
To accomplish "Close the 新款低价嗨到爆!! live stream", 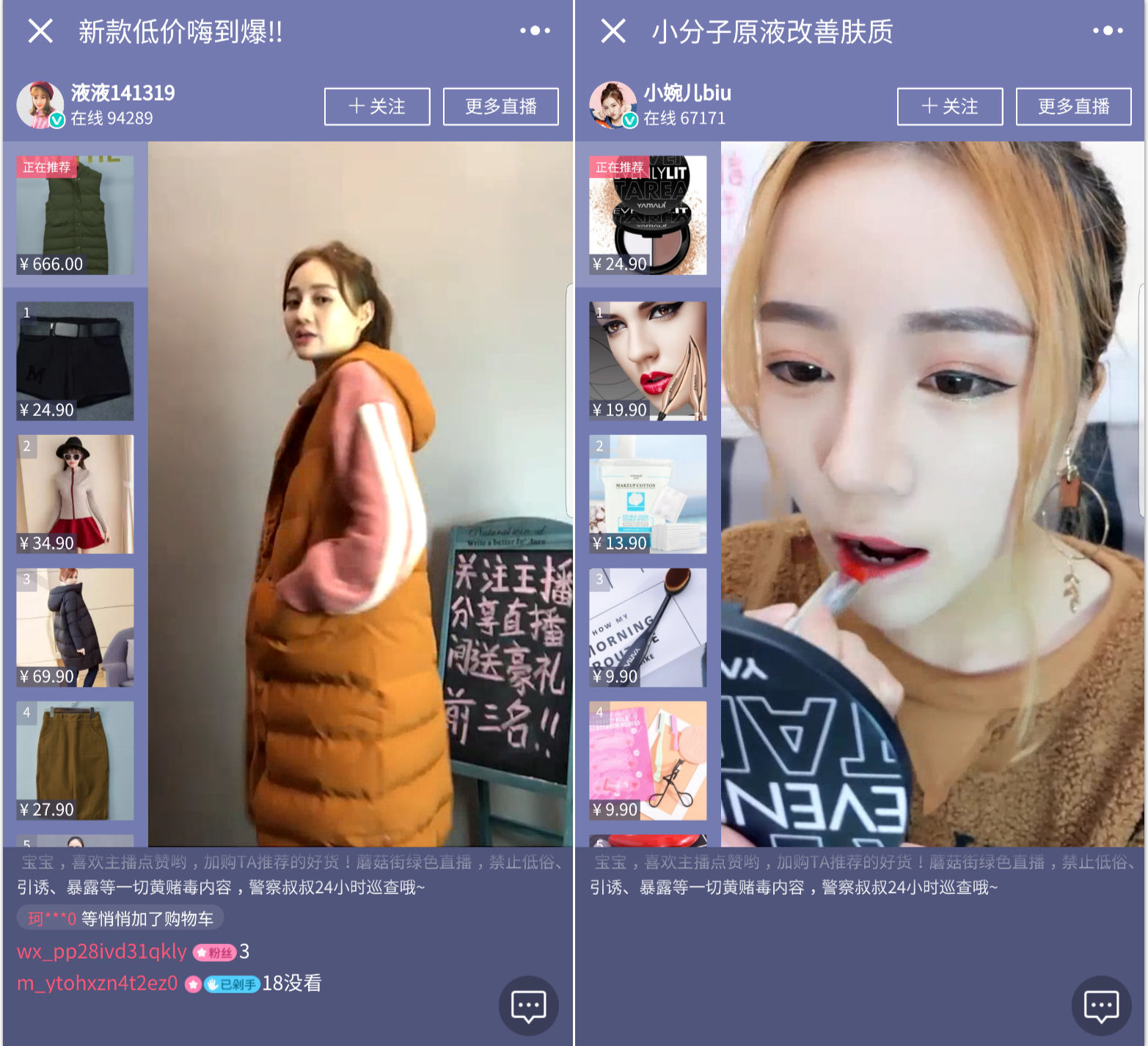I will click(40, 32).
